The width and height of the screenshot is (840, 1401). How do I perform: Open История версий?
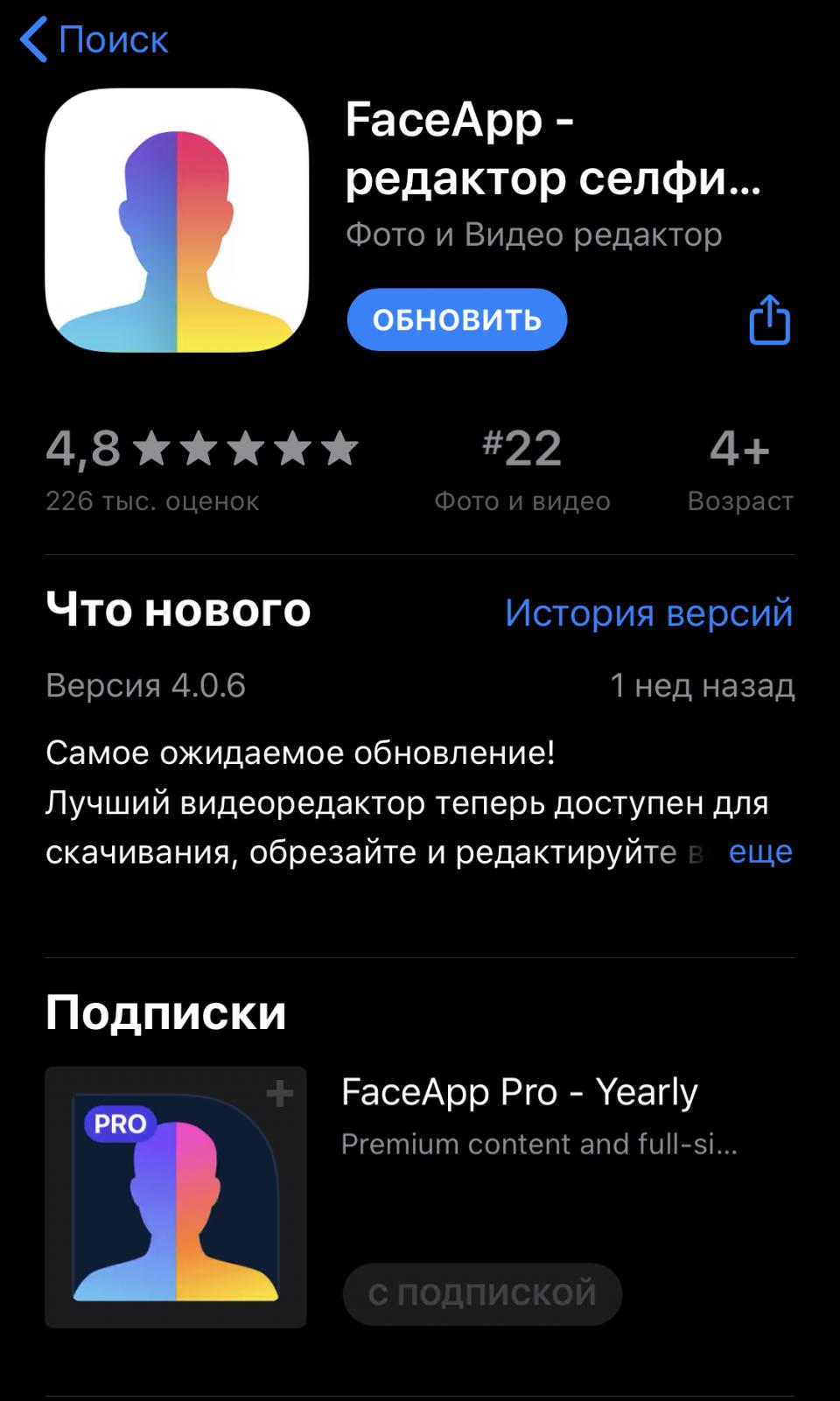[x=648, y=613]
